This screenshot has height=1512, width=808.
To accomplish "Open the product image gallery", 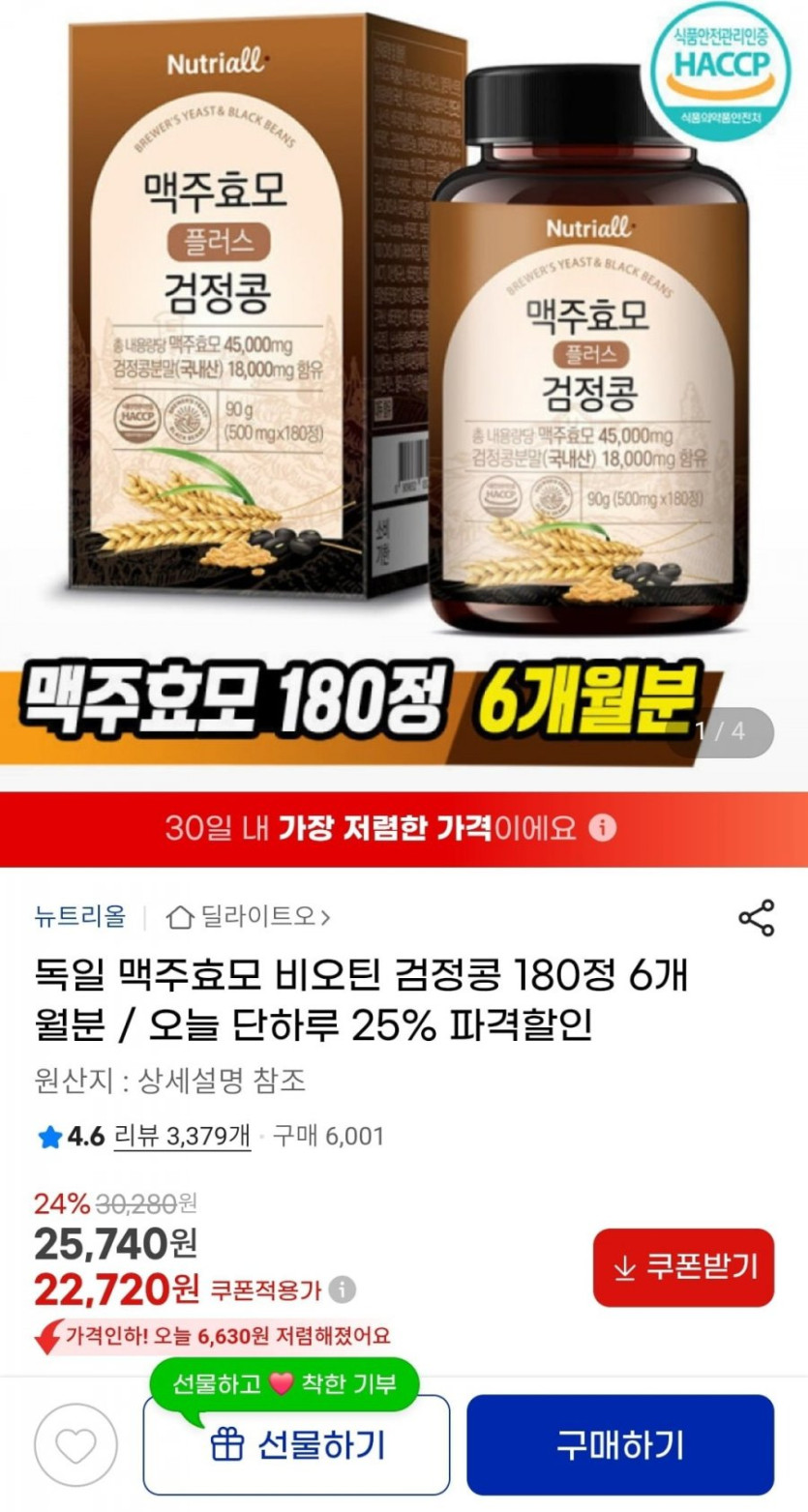I will tap(404, 384).
